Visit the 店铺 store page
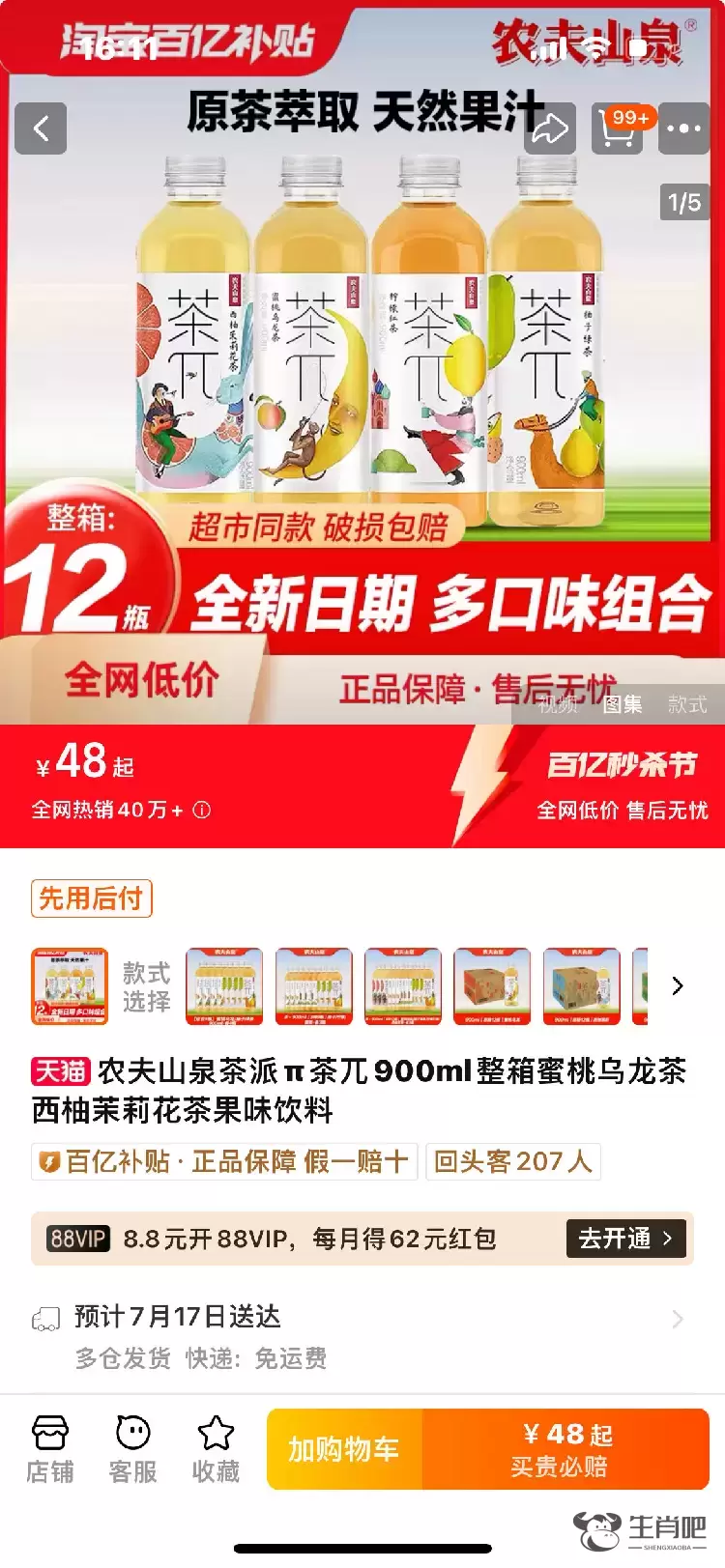 tap(50, 1448)
